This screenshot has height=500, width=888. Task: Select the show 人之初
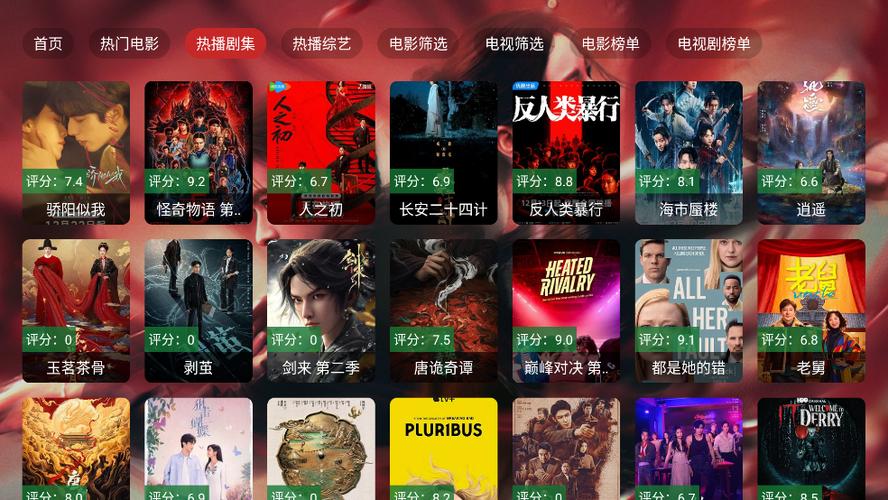pyautogui.click(x=321, y=152)
